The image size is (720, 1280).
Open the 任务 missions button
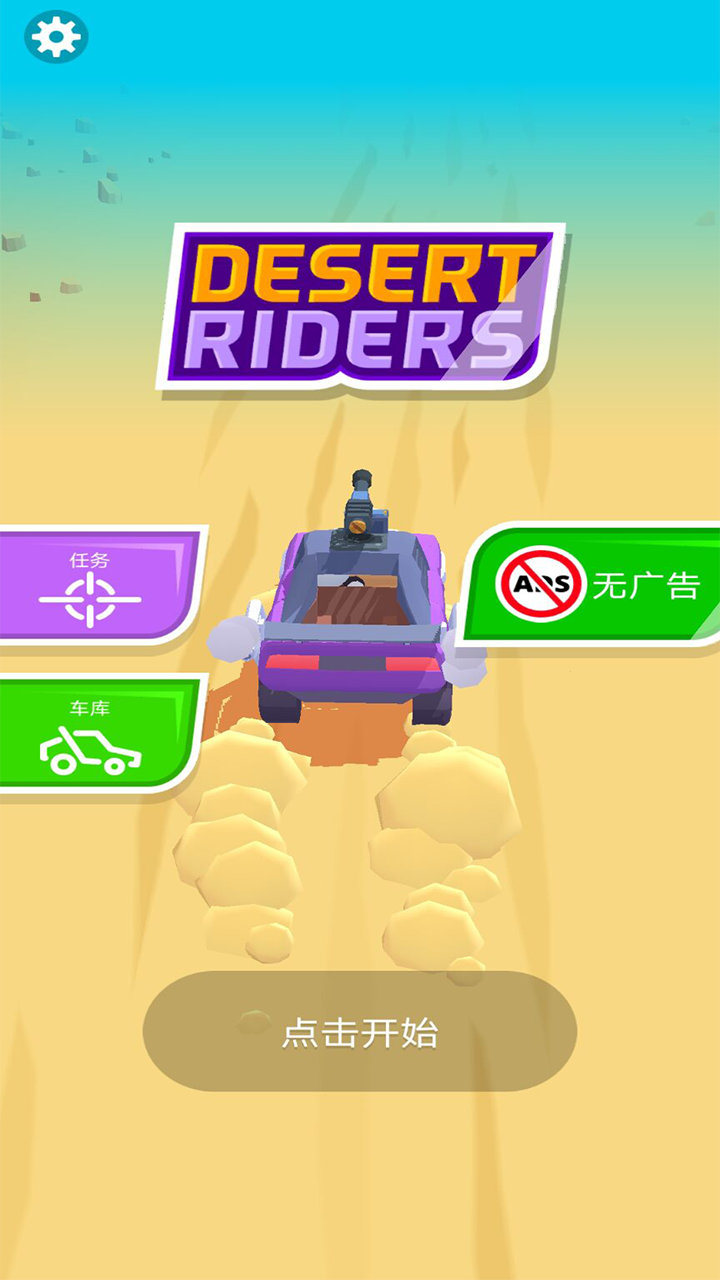click(101, 585)
